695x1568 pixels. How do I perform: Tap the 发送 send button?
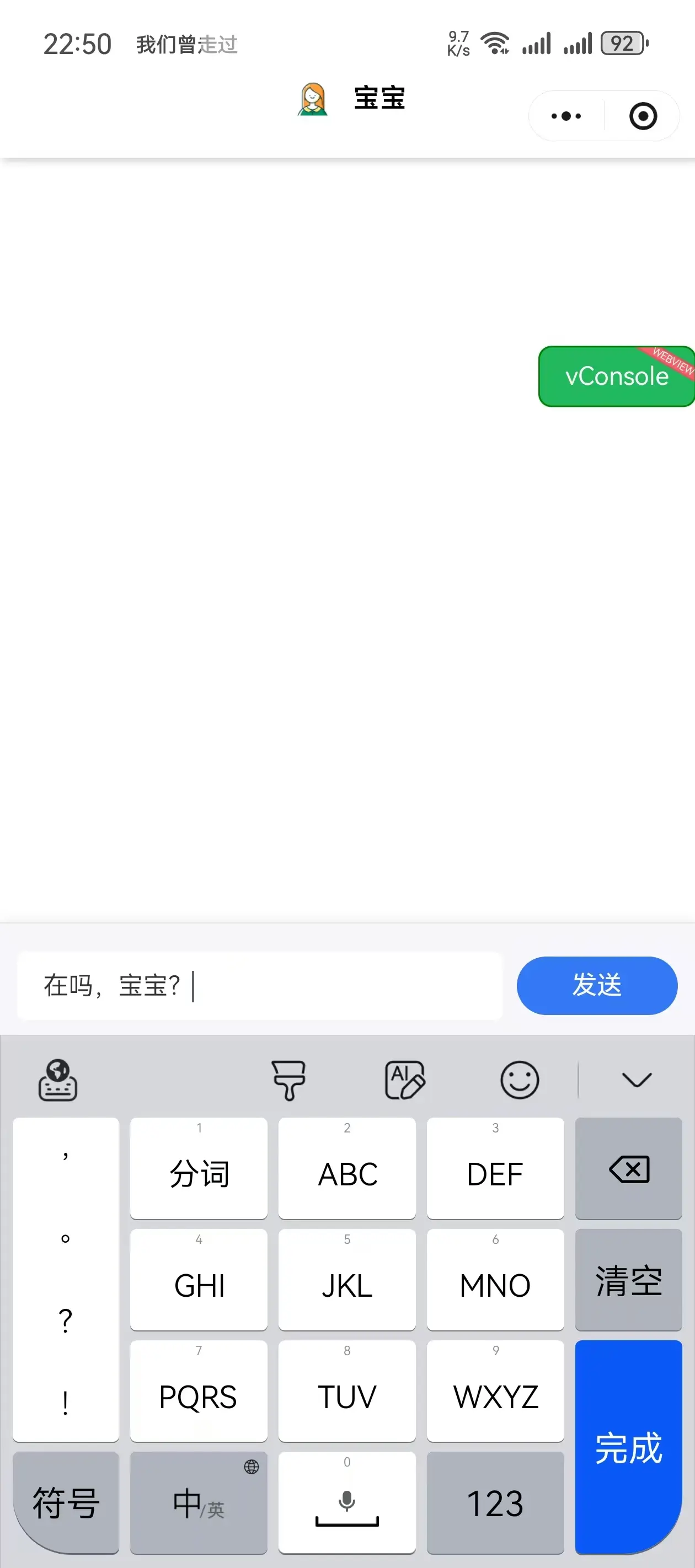click(596, 985)
